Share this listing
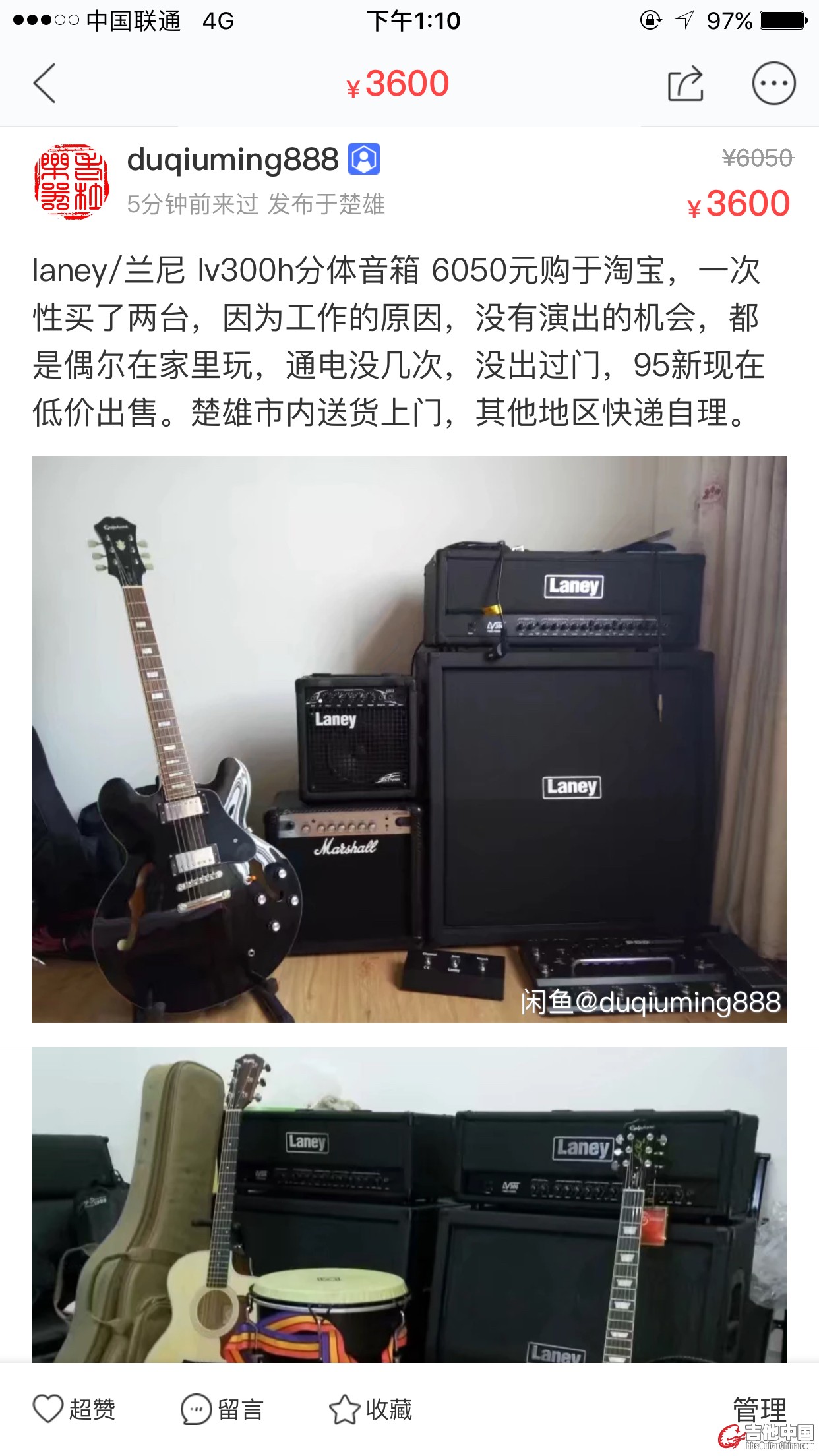This screenshot has width=819, height=1456. 685,84
